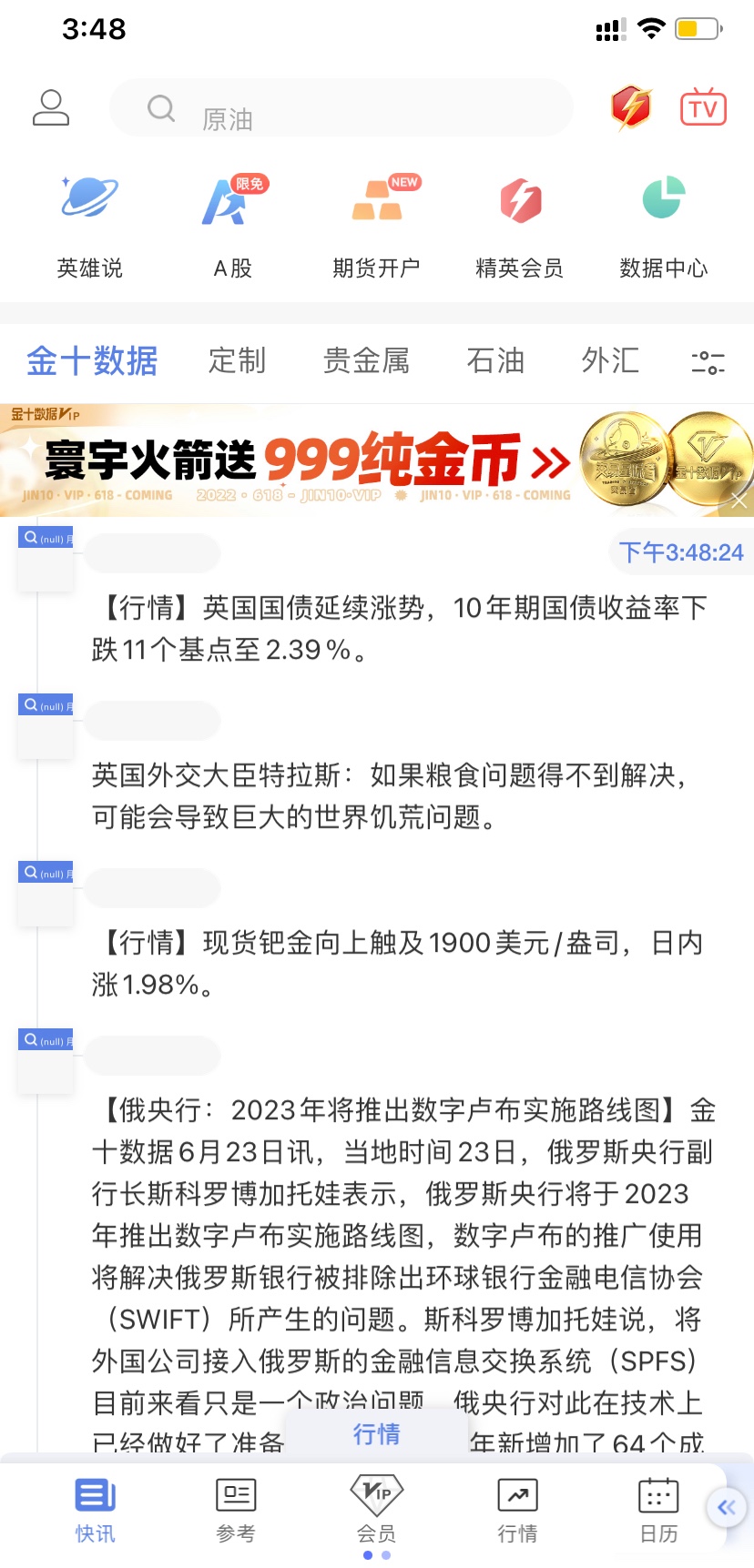Open 数据中心 shortcut
Image resolution: width=754 pixels, height=1568 pixels.
click(x=663, y=226)
